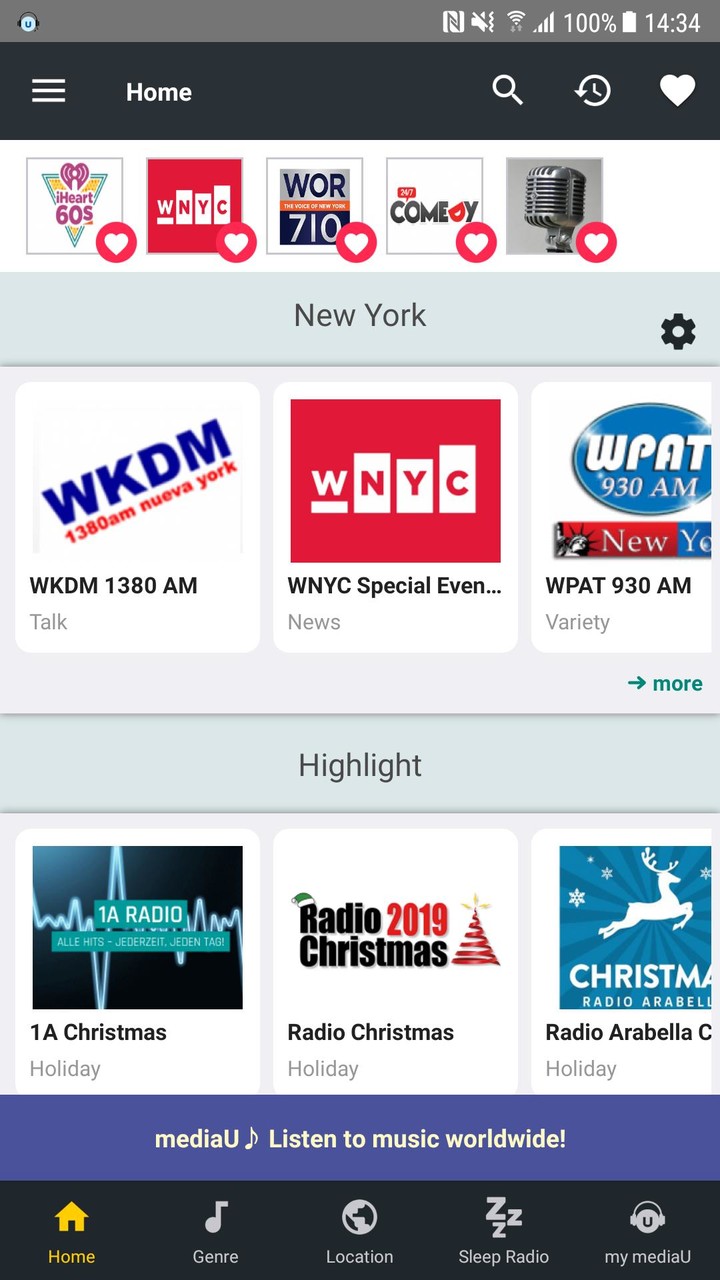Open the WKDM 1380 AM station card
720x1280 pixels.
[138, 516]
